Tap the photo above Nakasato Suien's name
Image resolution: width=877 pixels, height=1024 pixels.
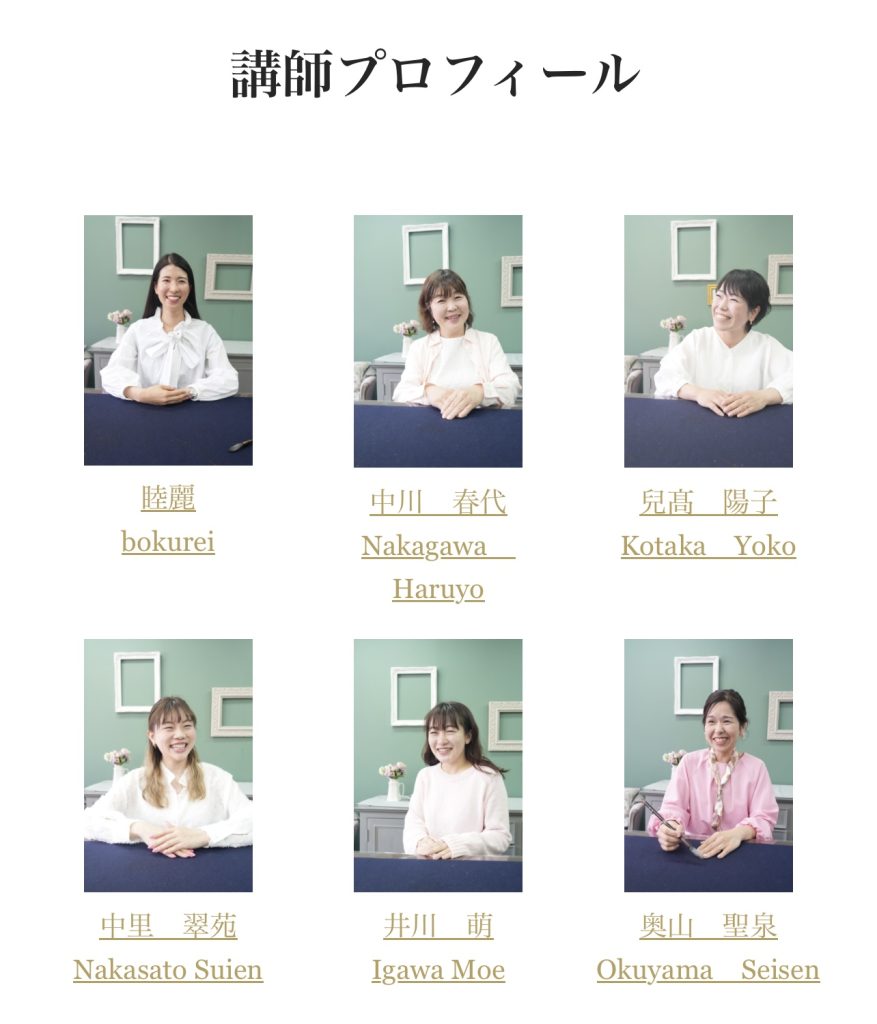[x=168, y=765]
